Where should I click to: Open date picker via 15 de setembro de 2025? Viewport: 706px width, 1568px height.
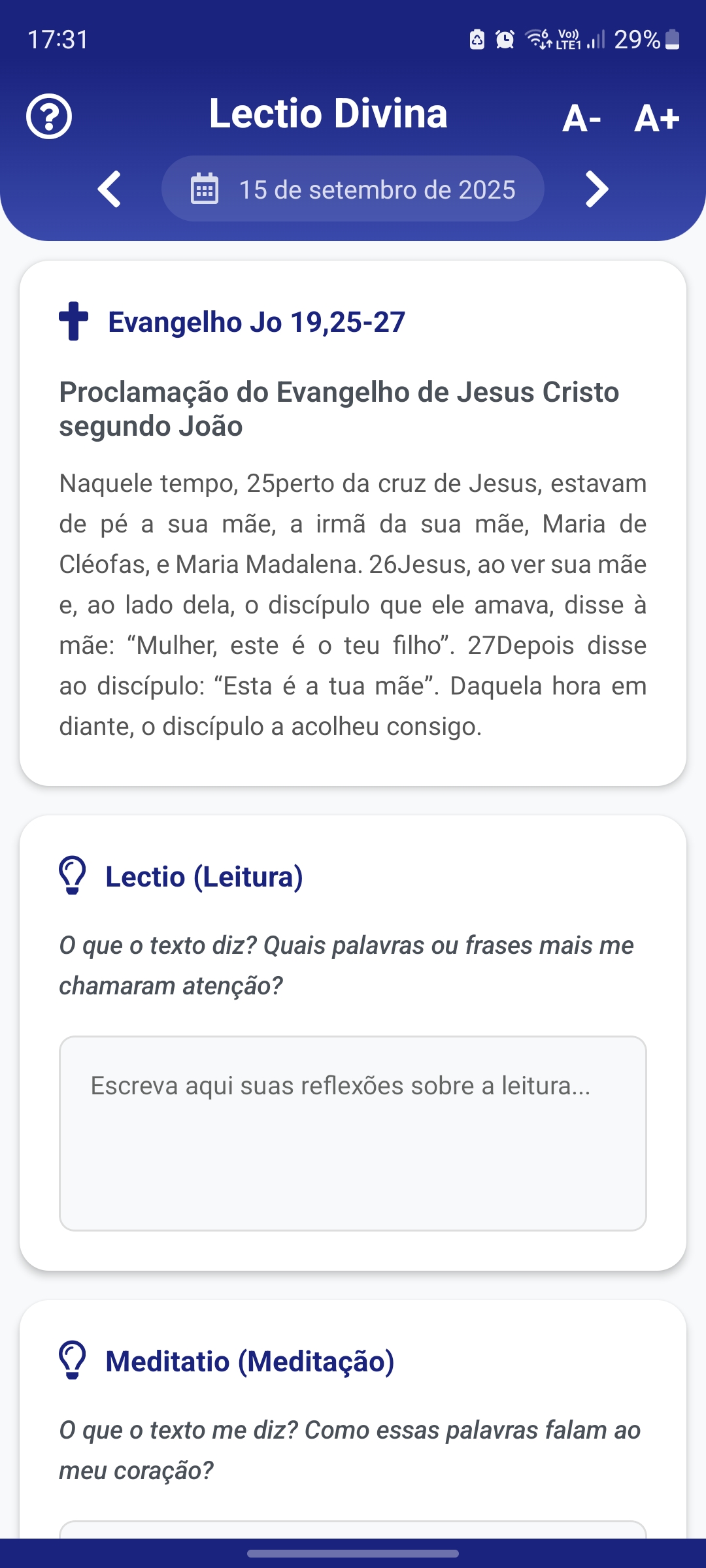click(376, 189)
